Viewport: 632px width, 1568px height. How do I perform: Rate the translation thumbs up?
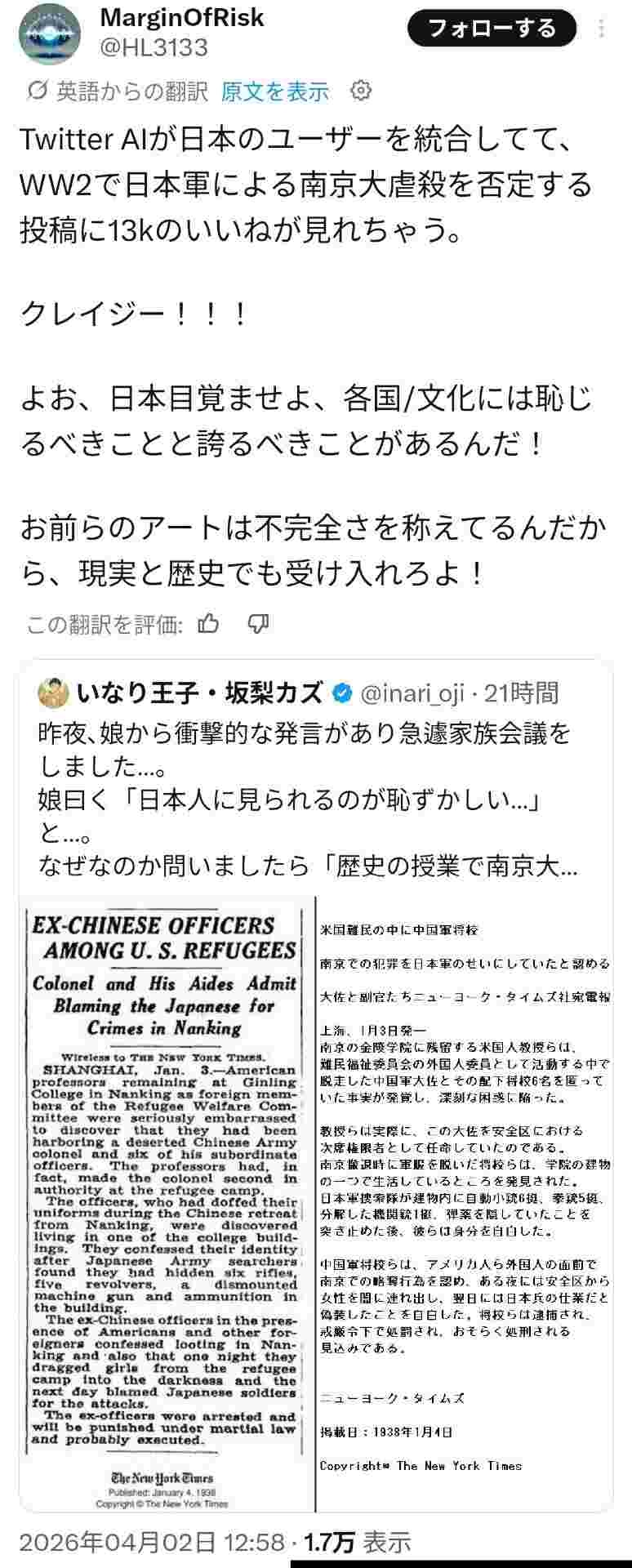[x=209, y=625]
